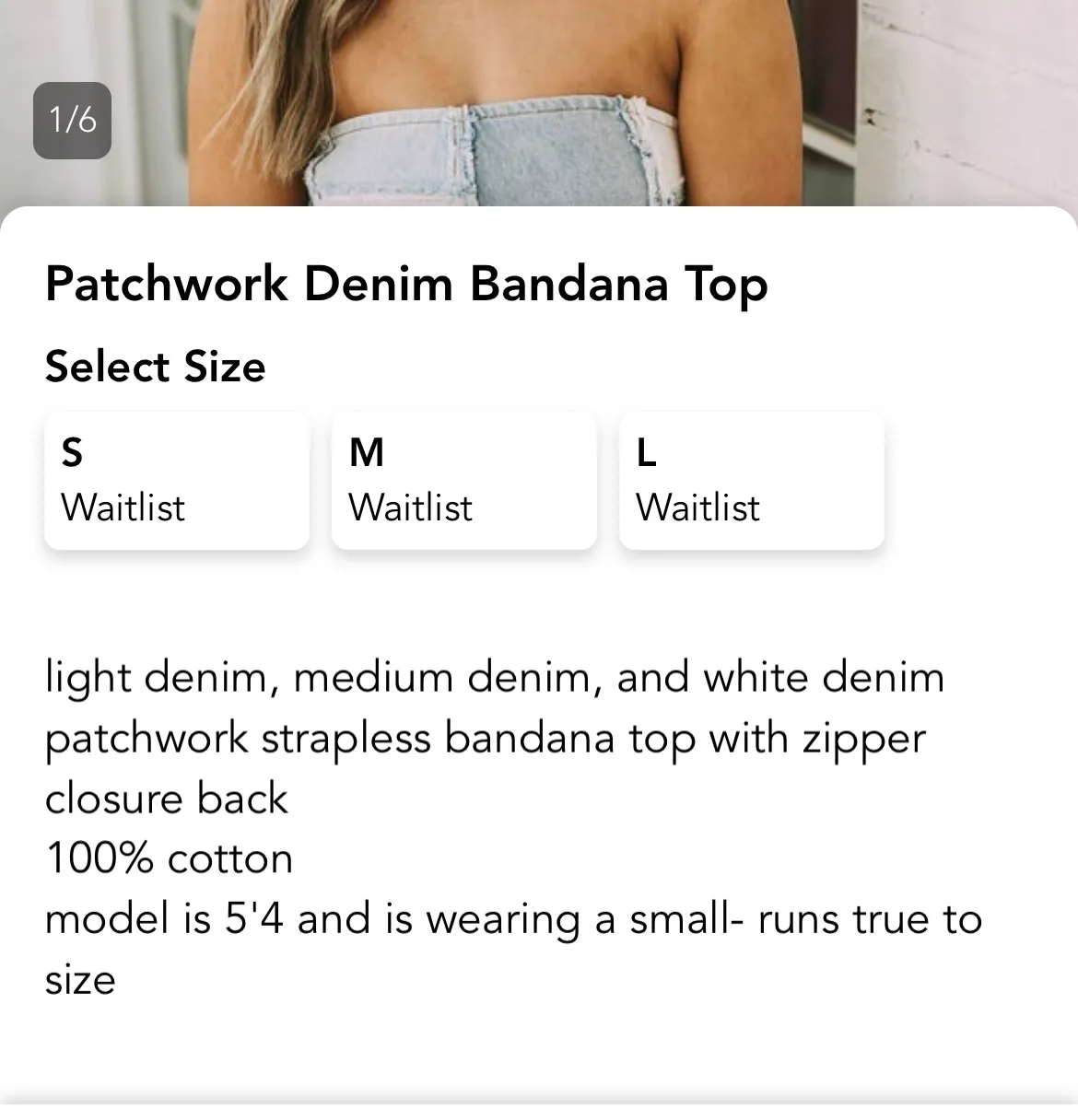Screen dimensions: 1078x1120
Task: Click the Select Size heading
Action: (155, 366)
